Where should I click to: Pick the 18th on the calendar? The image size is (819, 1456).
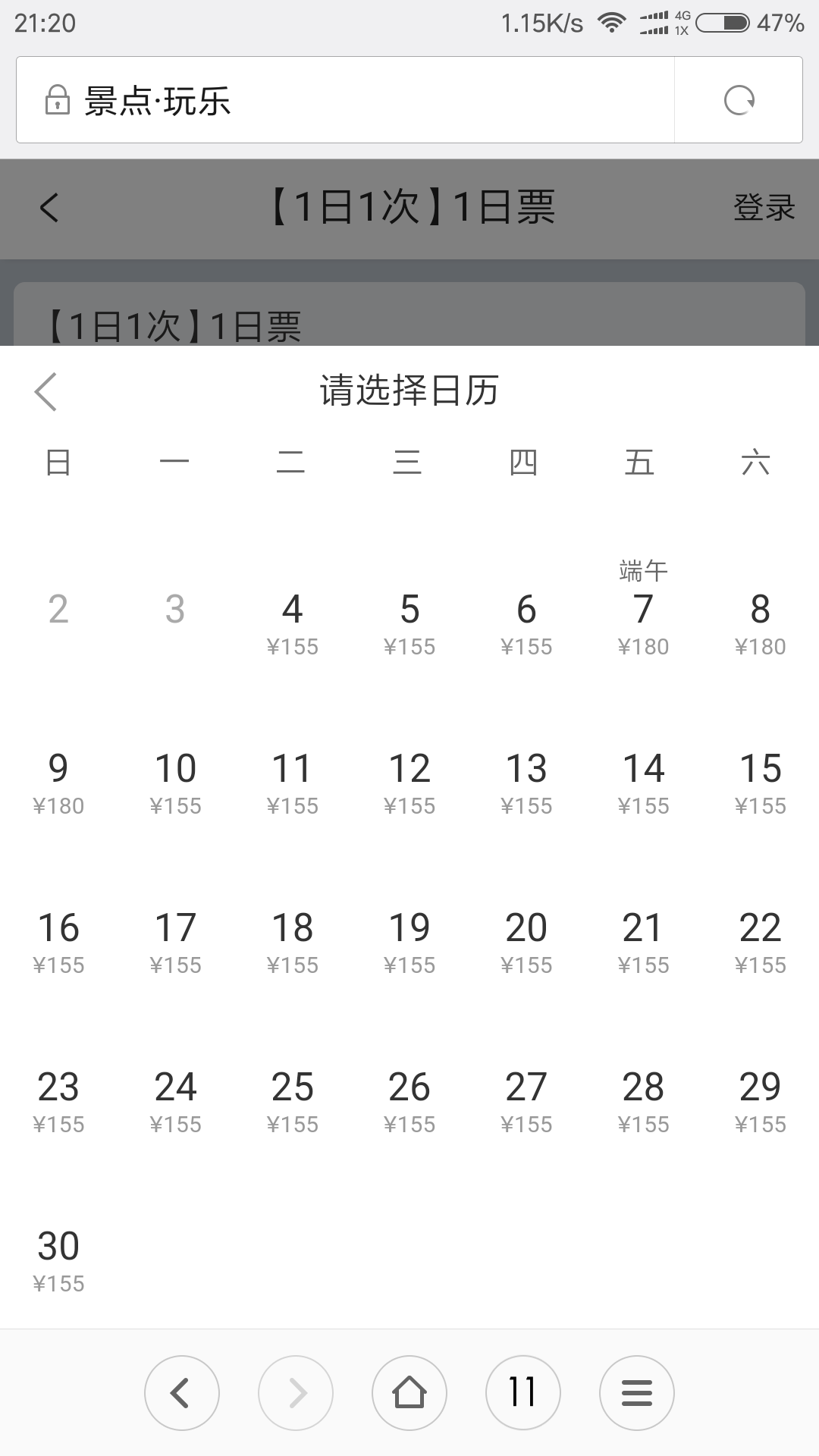(293, 942)
